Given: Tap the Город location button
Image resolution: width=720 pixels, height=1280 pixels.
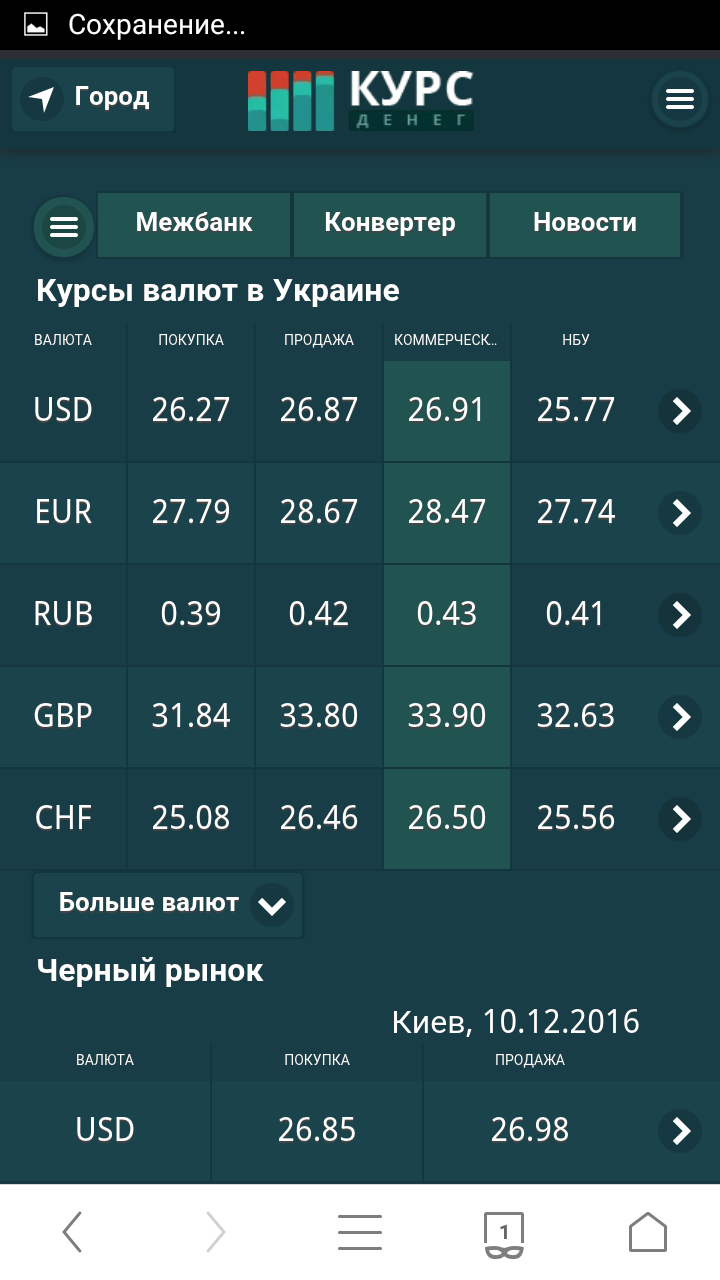Looking at the screenshot, I should (93, 99).
